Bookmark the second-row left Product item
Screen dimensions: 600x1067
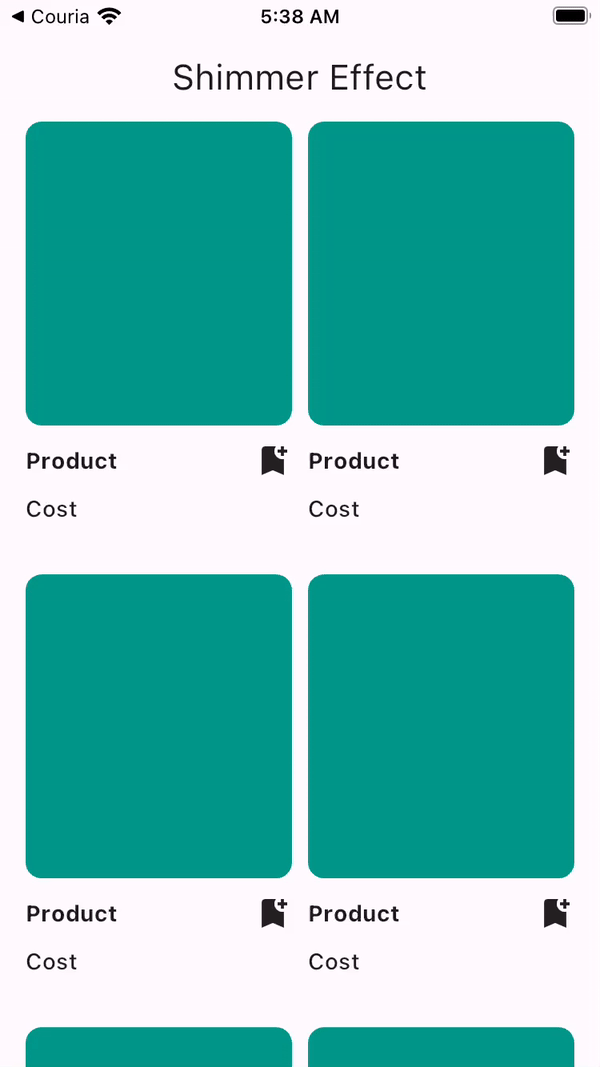coord(273,913)
